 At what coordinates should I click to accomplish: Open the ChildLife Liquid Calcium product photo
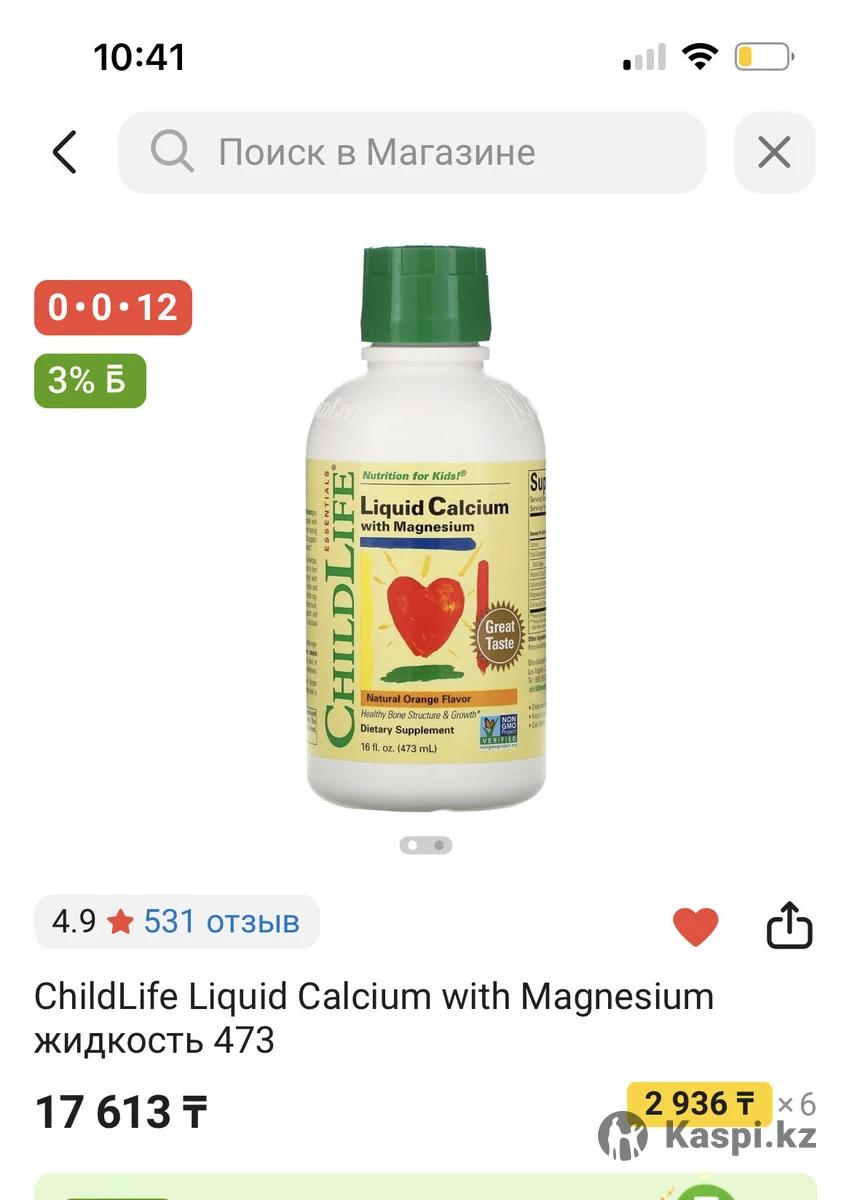426,527
